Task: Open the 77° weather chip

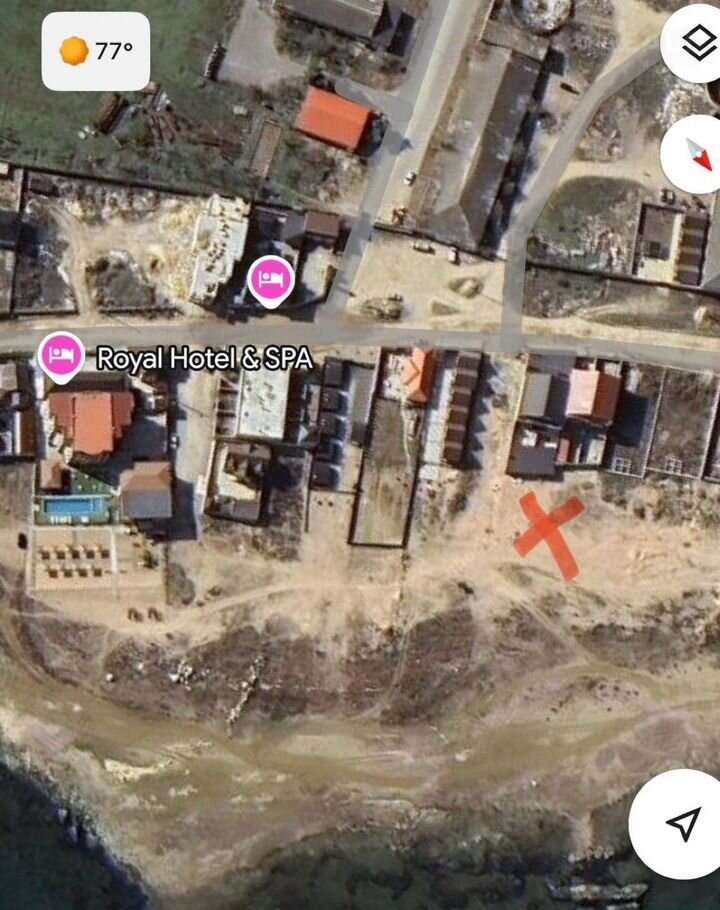Action: [96, 51]
